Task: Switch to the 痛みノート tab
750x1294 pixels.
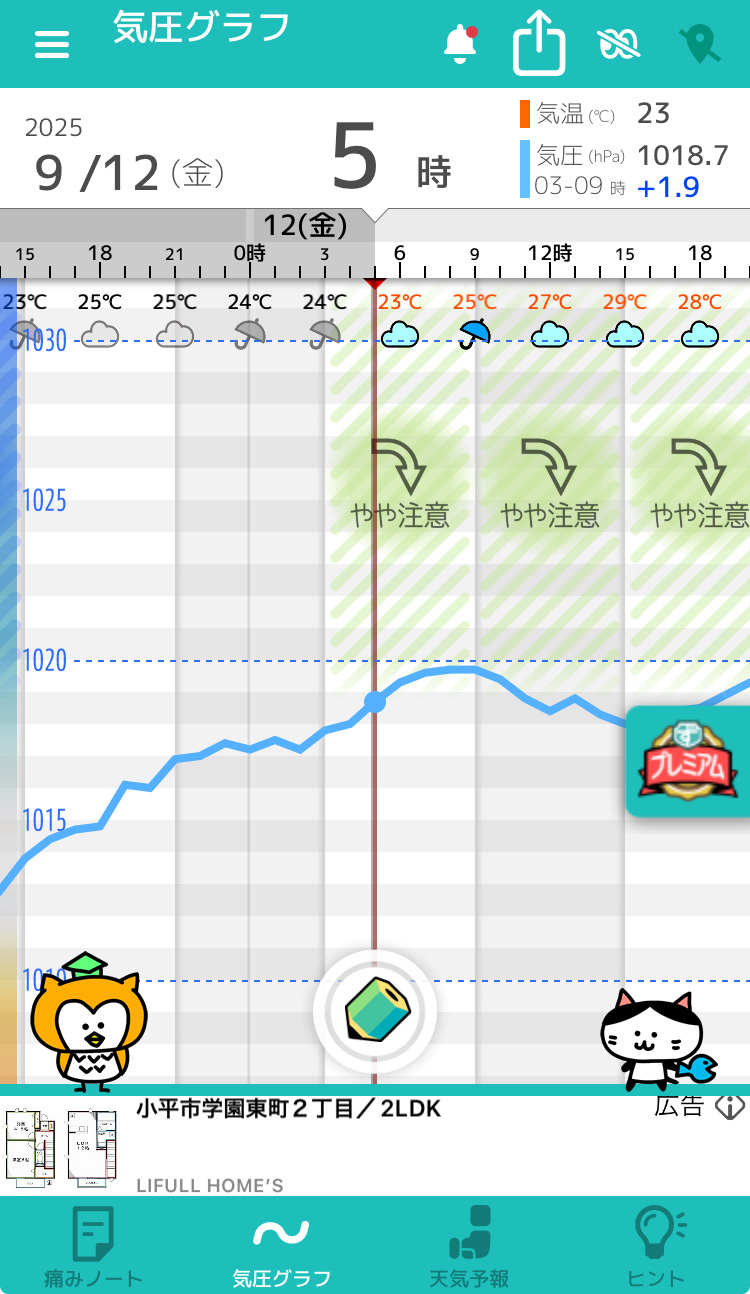Action: [x=93, y=1246]
